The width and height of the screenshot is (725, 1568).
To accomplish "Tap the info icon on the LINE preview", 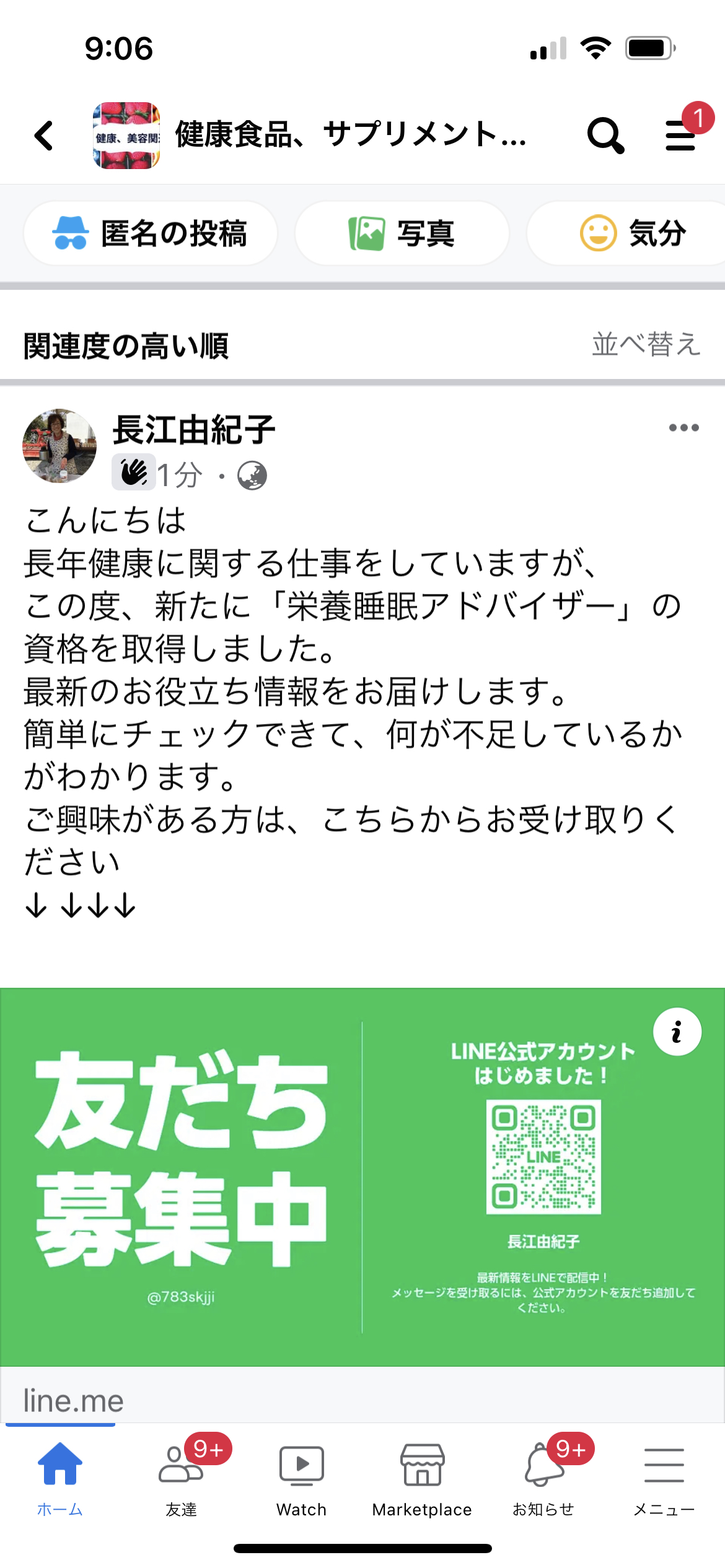I will pos(677,1032).
